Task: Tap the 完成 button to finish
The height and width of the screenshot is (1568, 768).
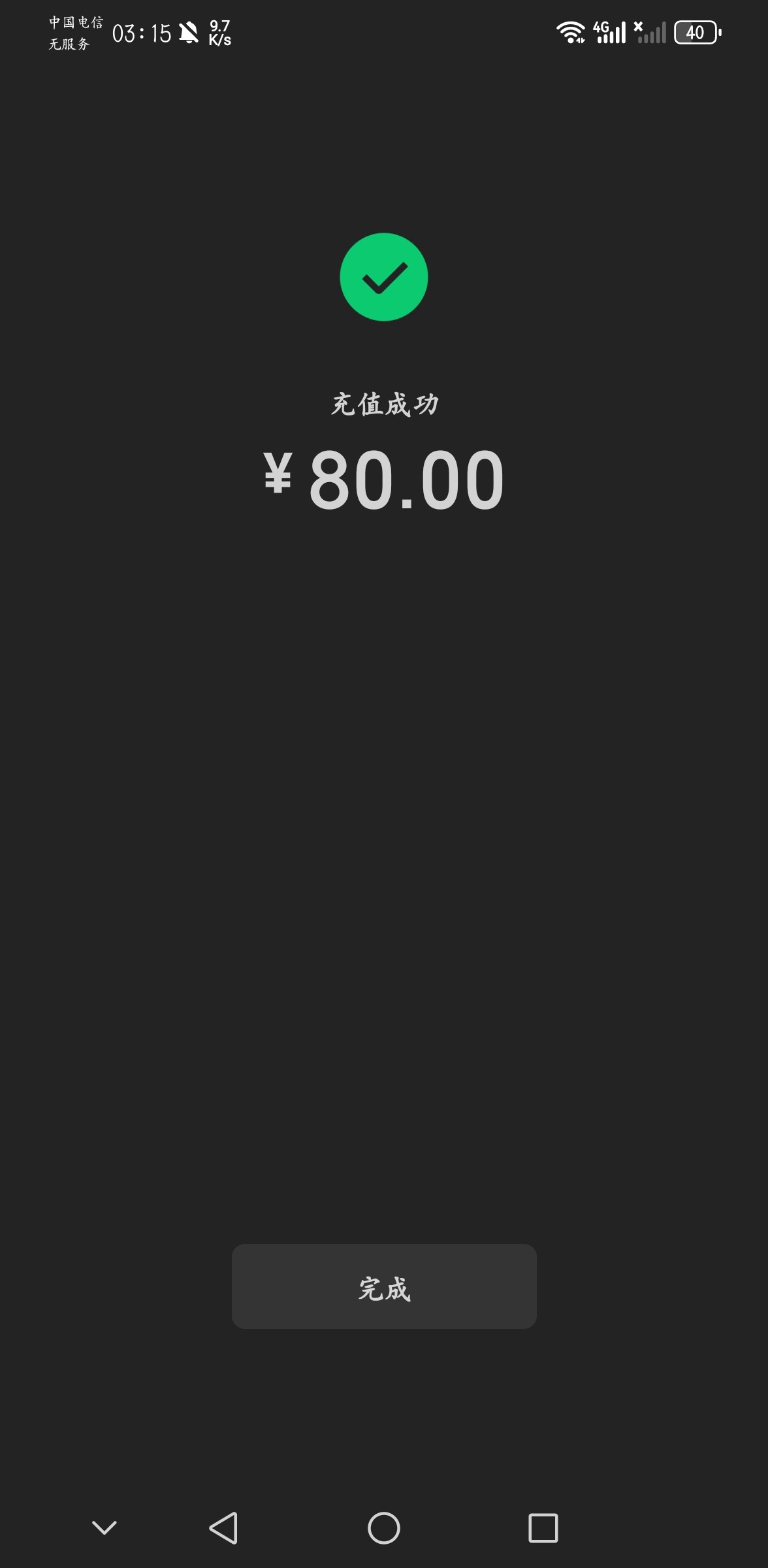Action: point(384,1286)
